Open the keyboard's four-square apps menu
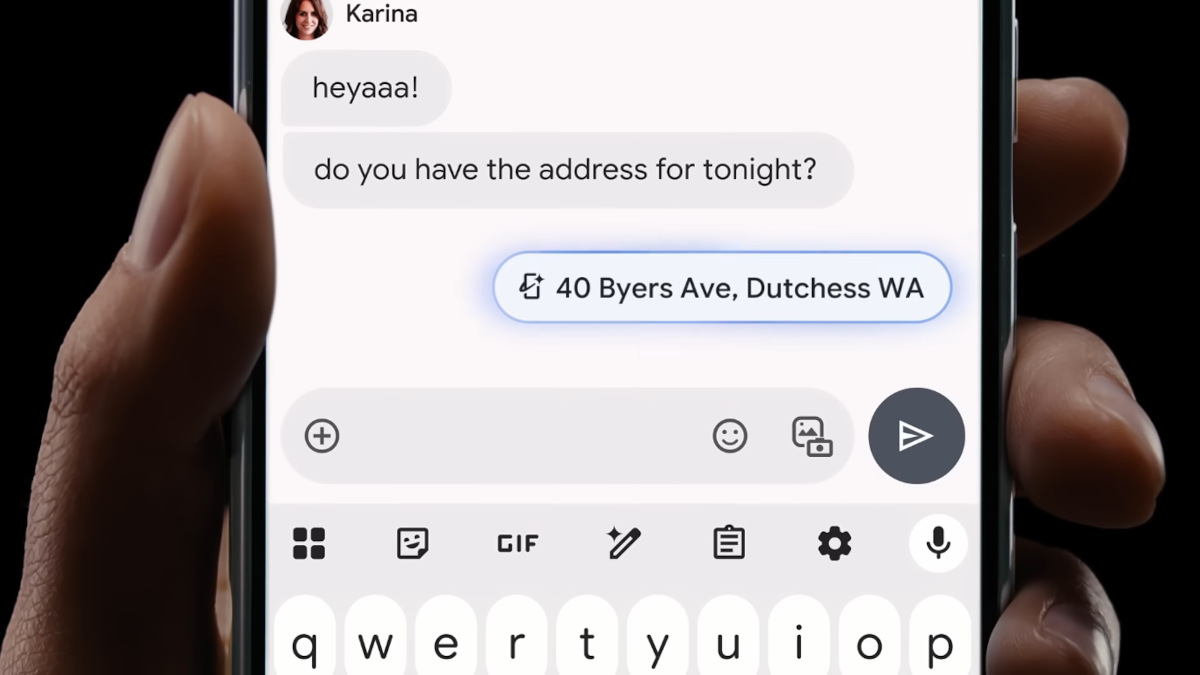Viewport: 1200px width, 675px height. tap(309, 544)
